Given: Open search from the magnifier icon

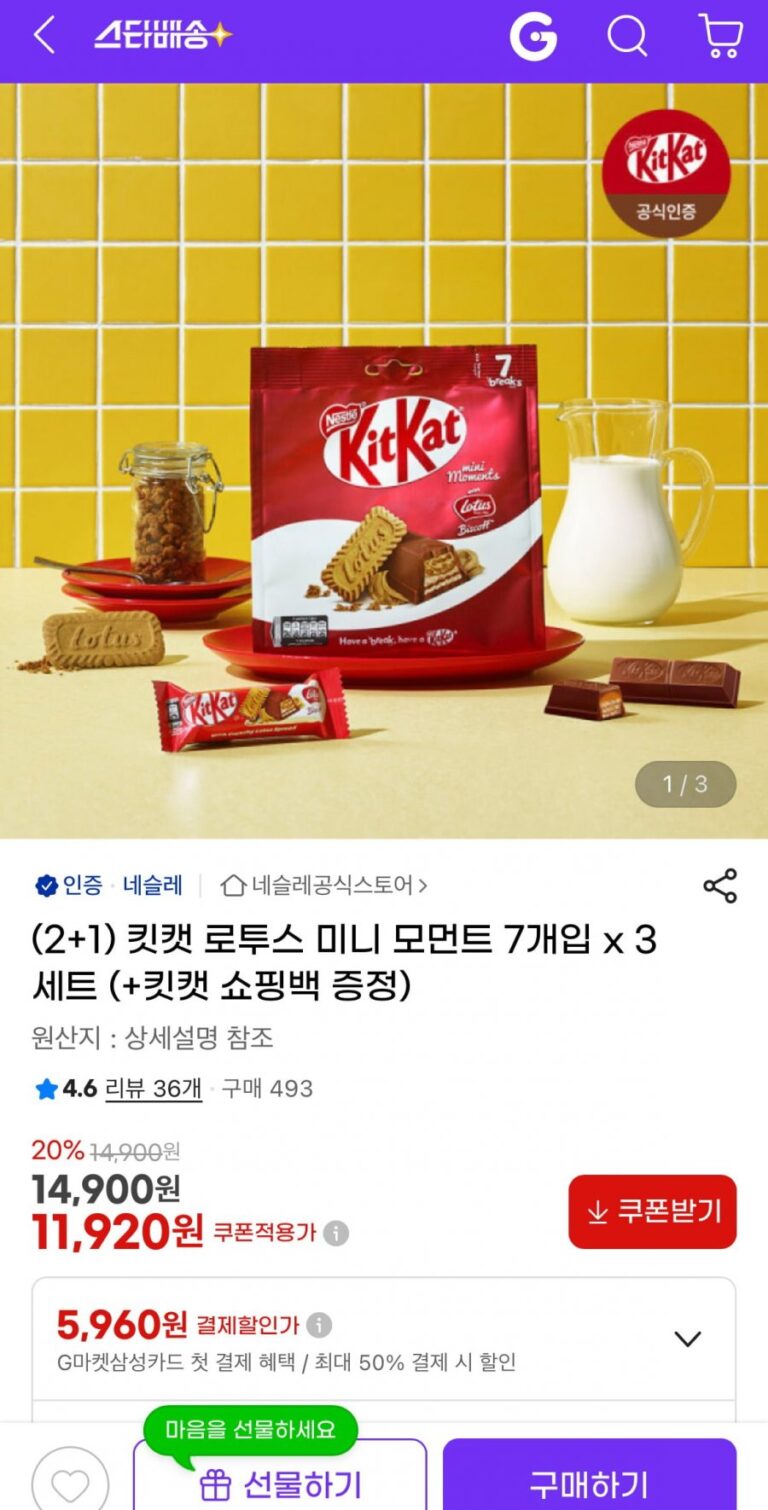Looking at the screenshot, I should [x=627, y=38].
